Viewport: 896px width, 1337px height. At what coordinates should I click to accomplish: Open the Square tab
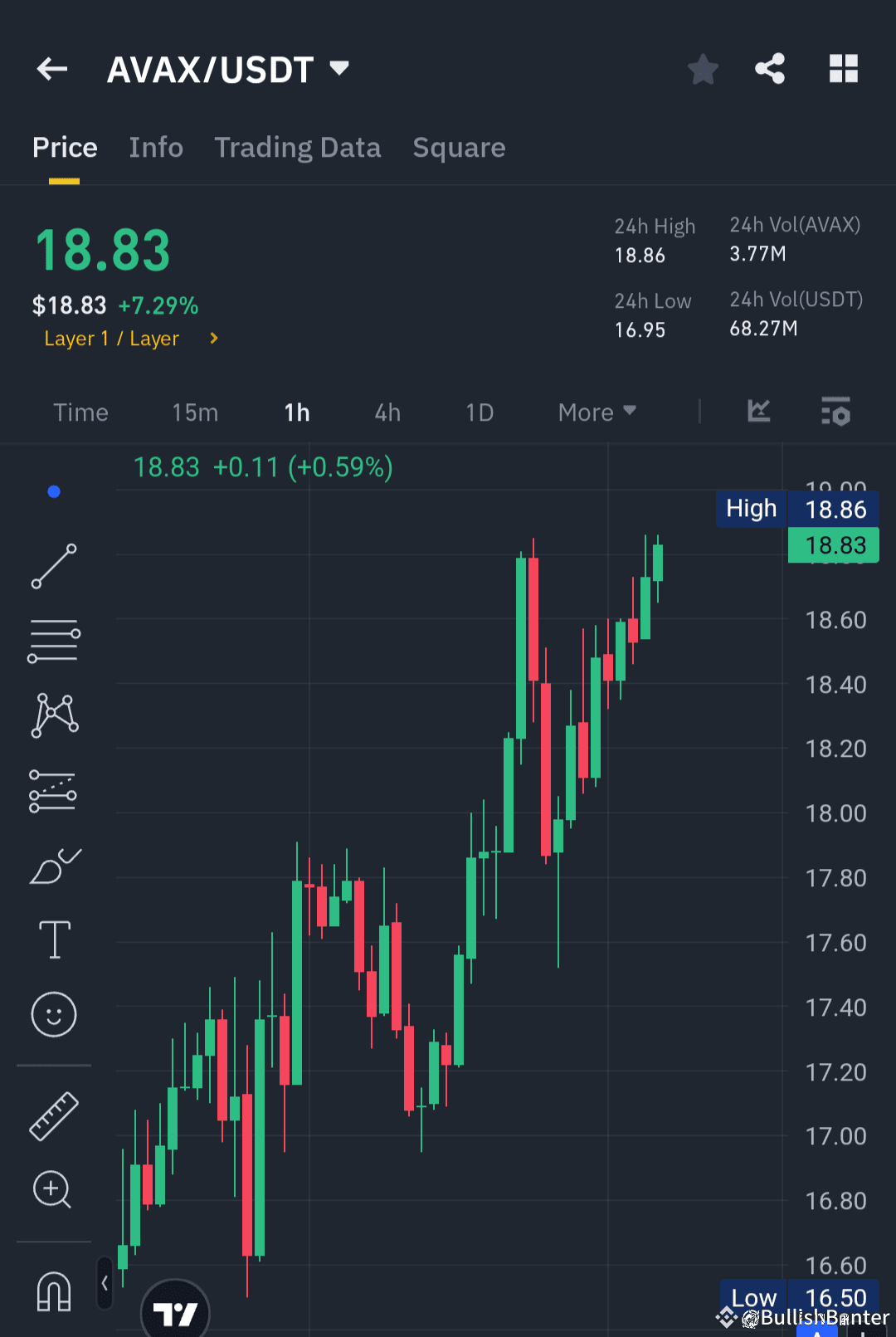(x=459, y=147)
